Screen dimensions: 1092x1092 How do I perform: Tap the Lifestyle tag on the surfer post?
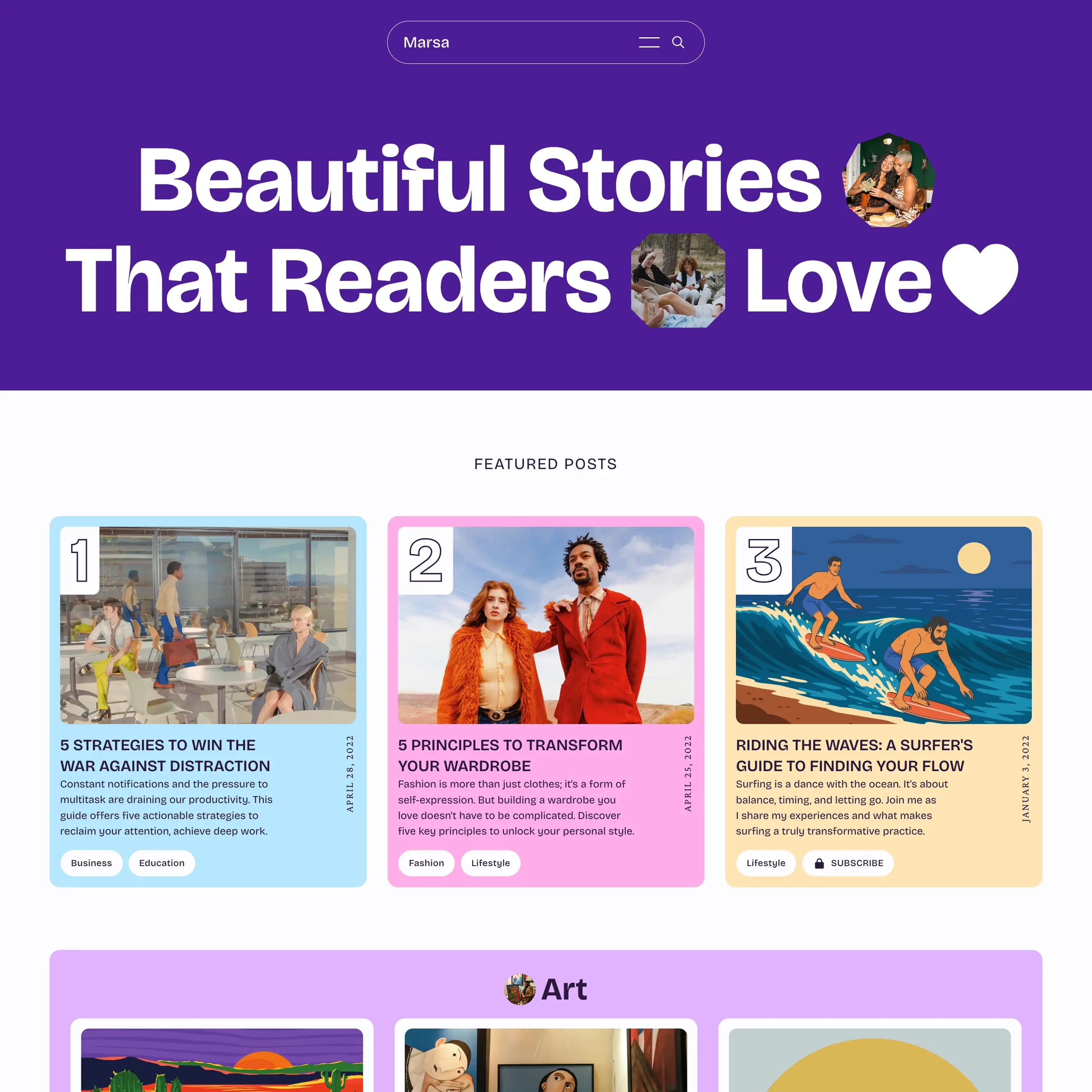765,863
